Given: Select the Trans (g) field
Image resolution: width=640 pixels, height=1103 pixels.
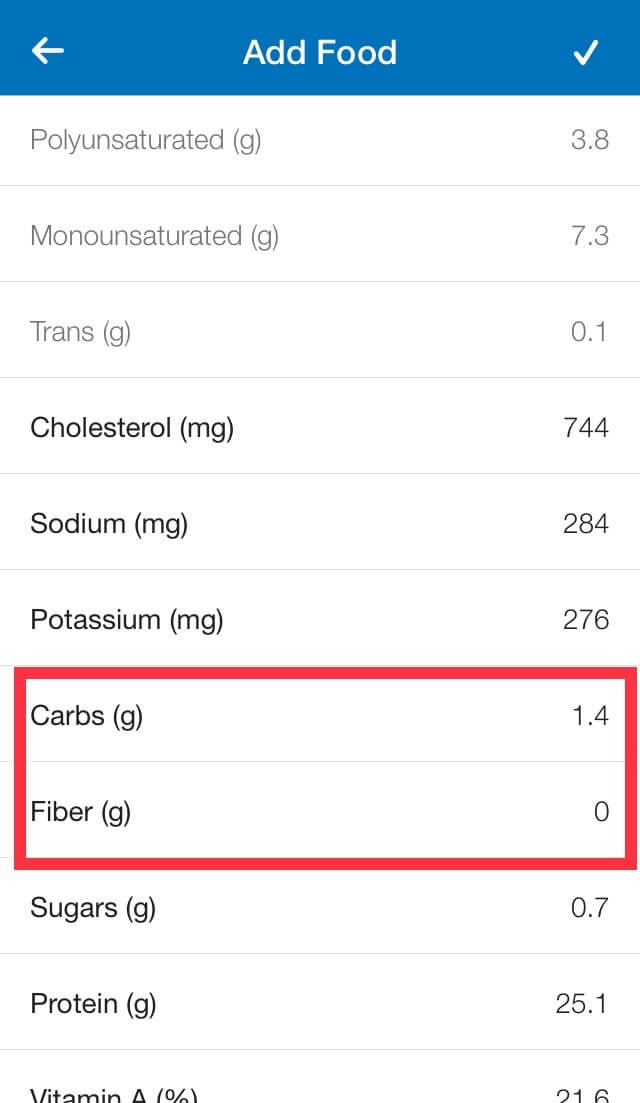Looking at the screenshot, I should coord(320,331).
